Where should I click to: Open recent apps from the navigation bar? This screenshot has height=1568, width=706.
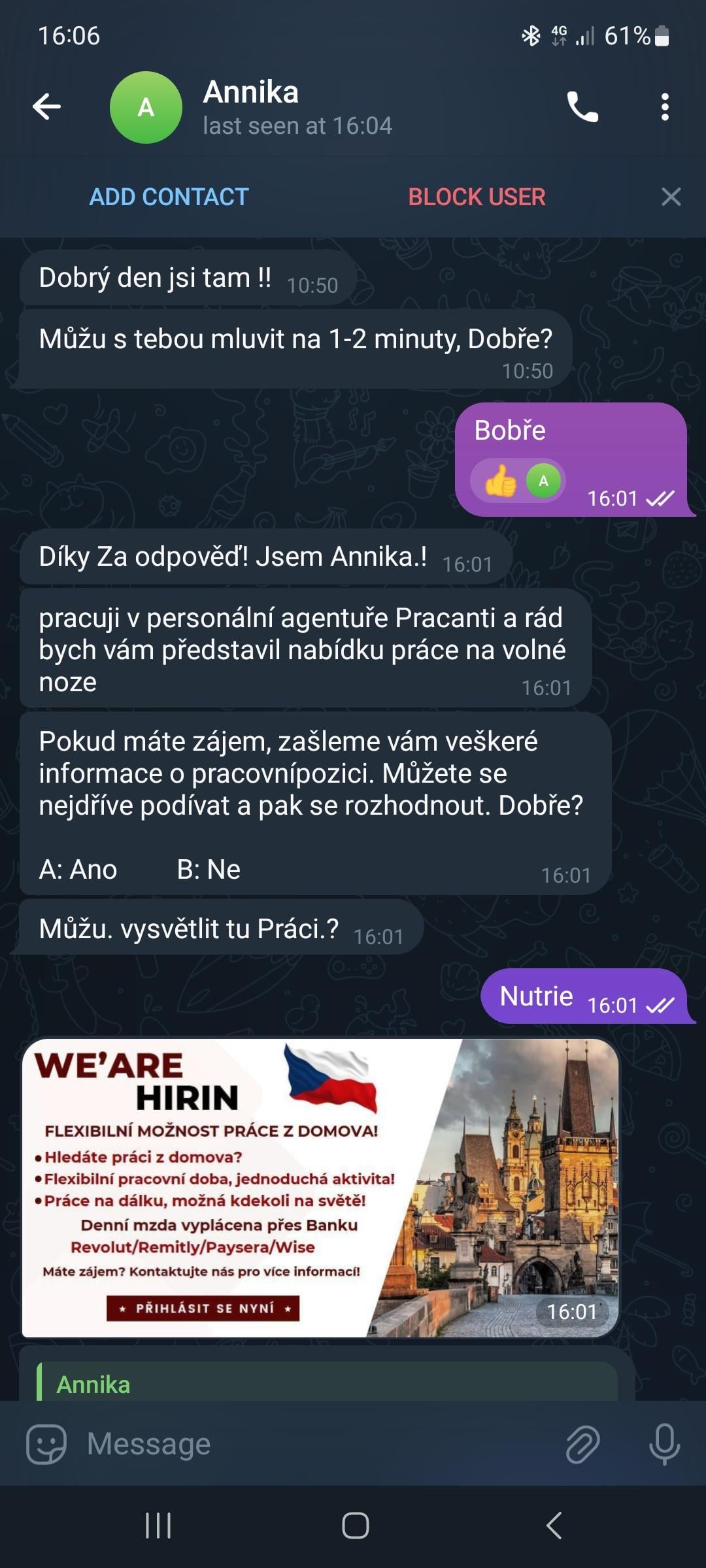(x=158, y=1526)
